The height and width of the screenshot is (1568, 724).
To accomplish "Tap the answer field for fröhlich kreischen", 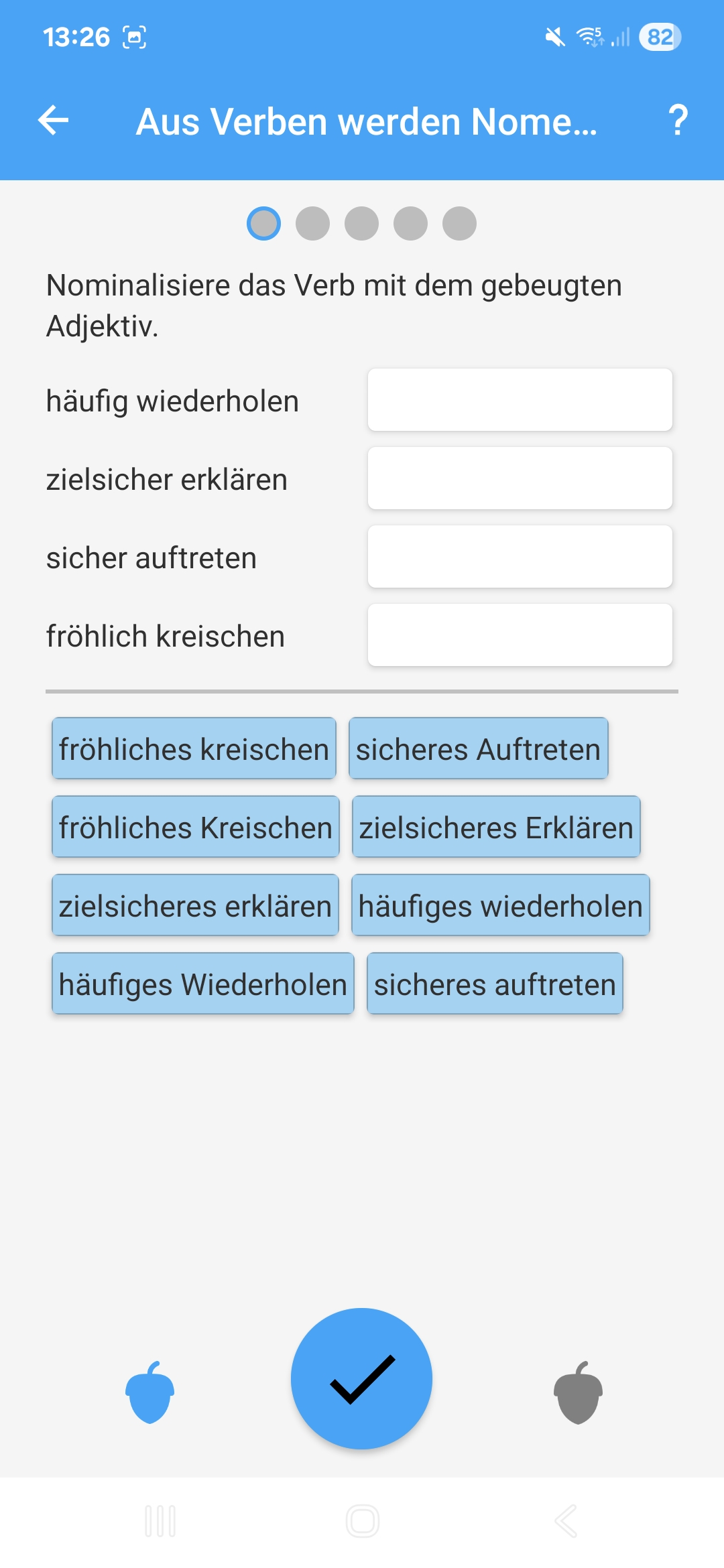I will point(520,635).
